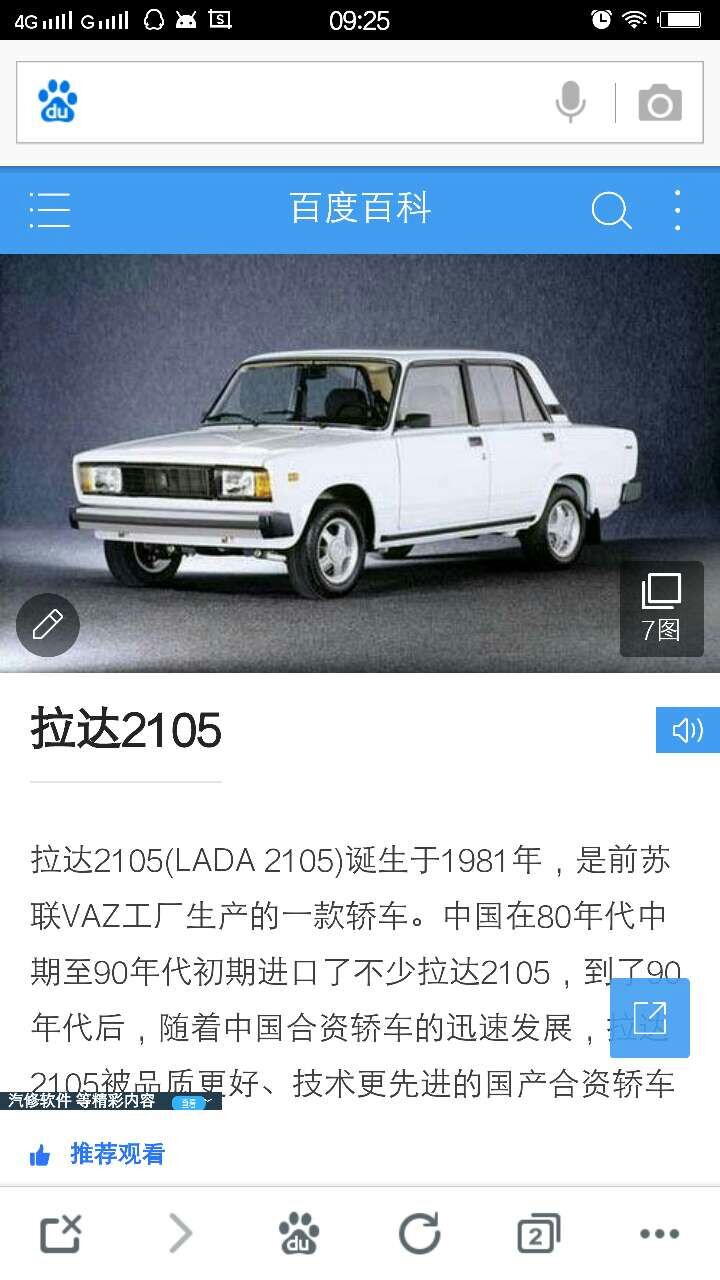Open the 推荐观看 section
The width and height of the screenshot is (720, 1280).
click(x=116, y=1155)
